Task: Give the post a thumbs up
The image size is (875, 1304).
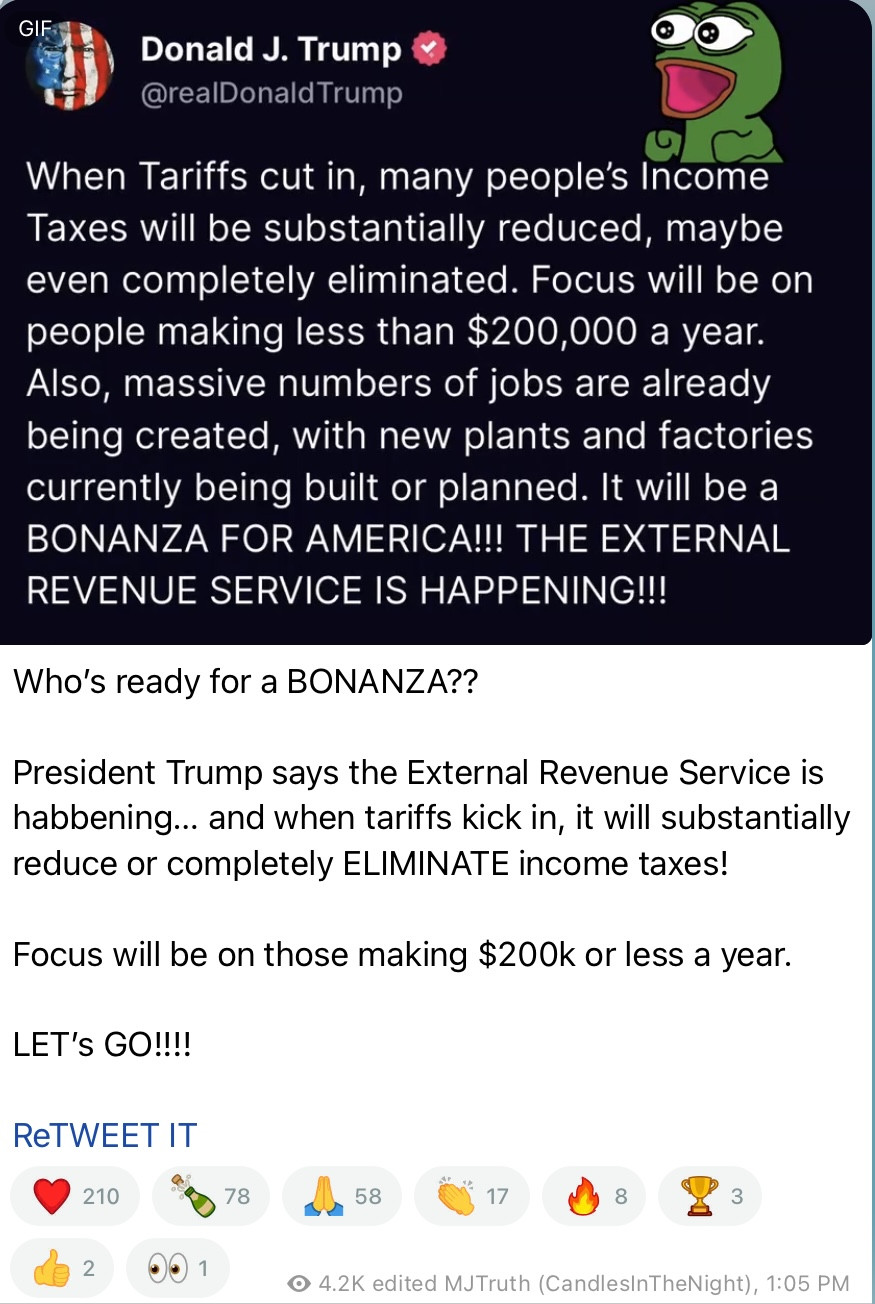Action: [64, 1269]
